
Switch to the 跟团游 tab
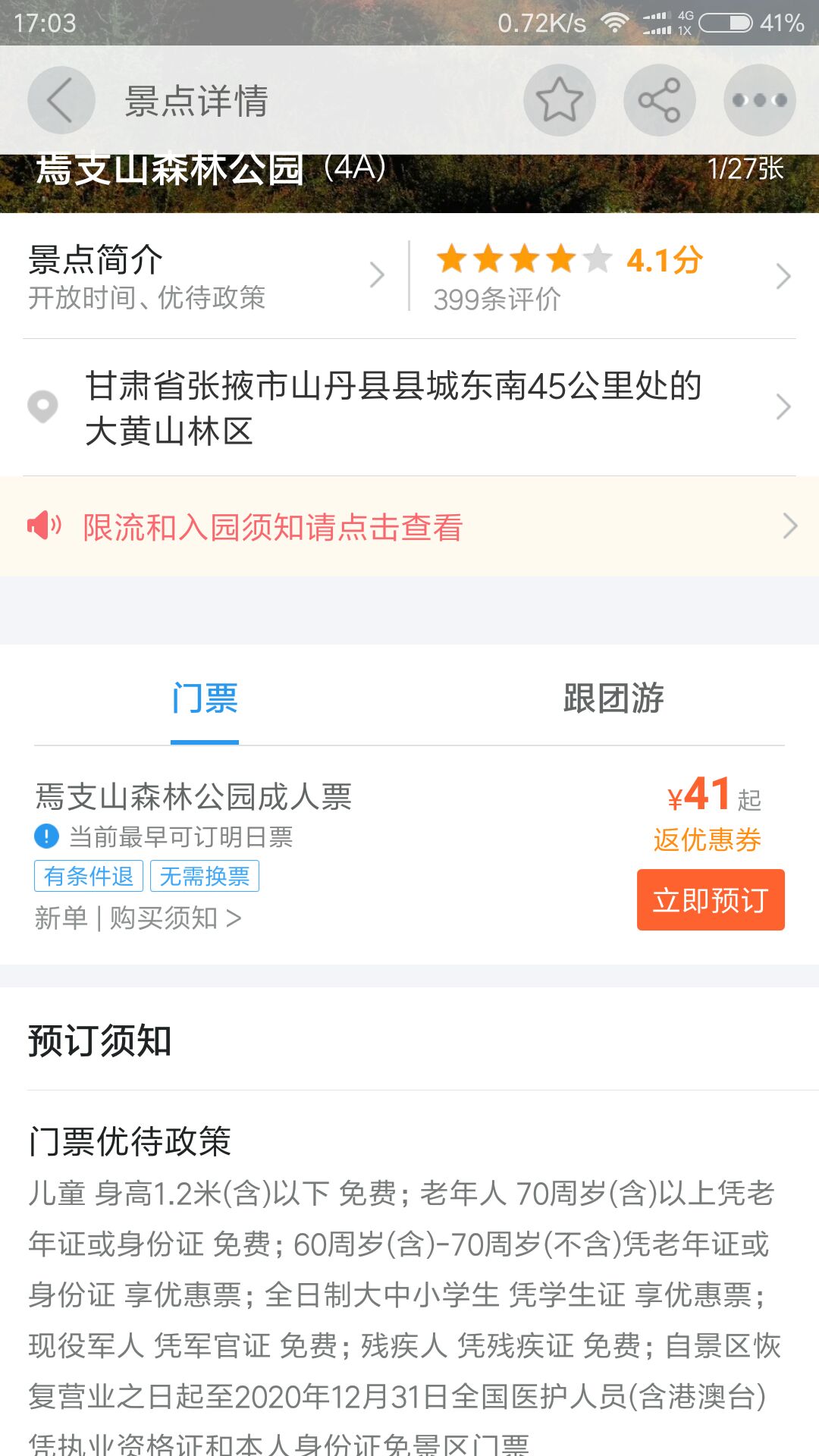pos(613,698)
